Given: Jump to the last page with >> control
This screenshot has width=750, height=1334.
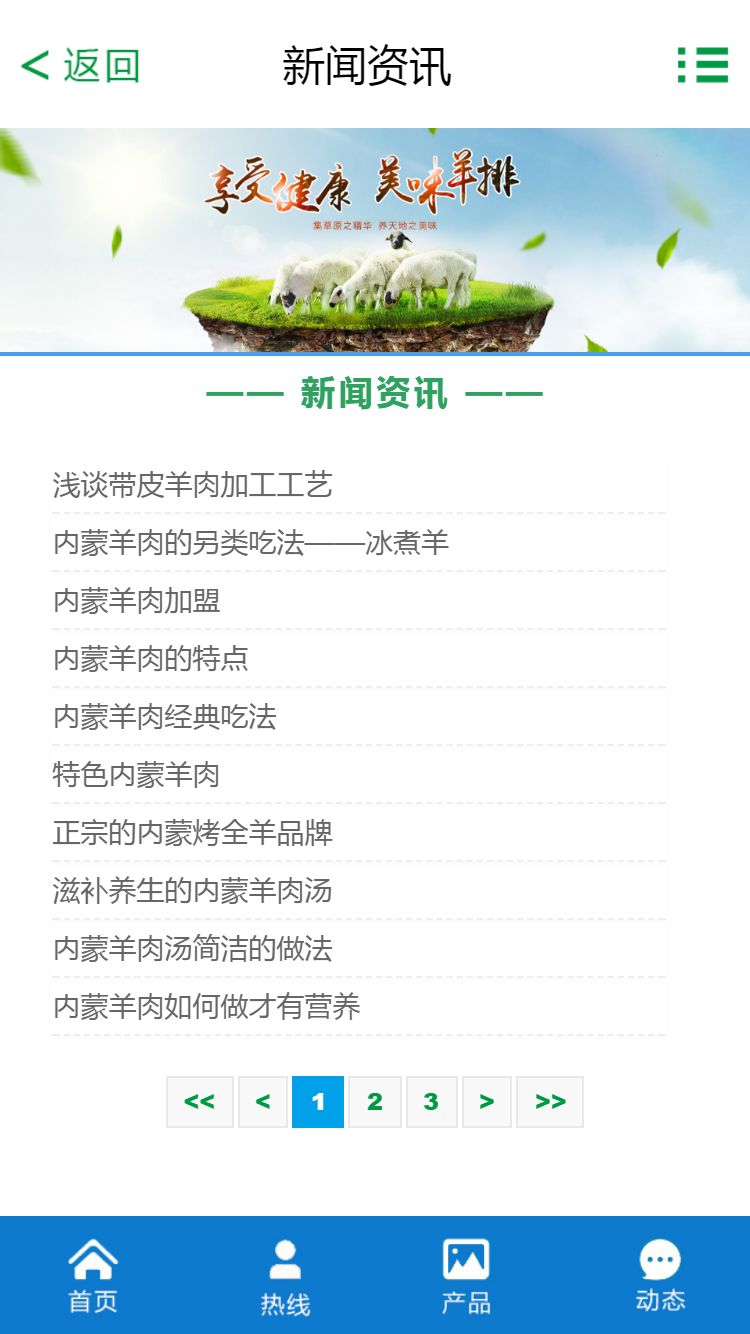Looking at the screenshot, I should (549, 1101).
